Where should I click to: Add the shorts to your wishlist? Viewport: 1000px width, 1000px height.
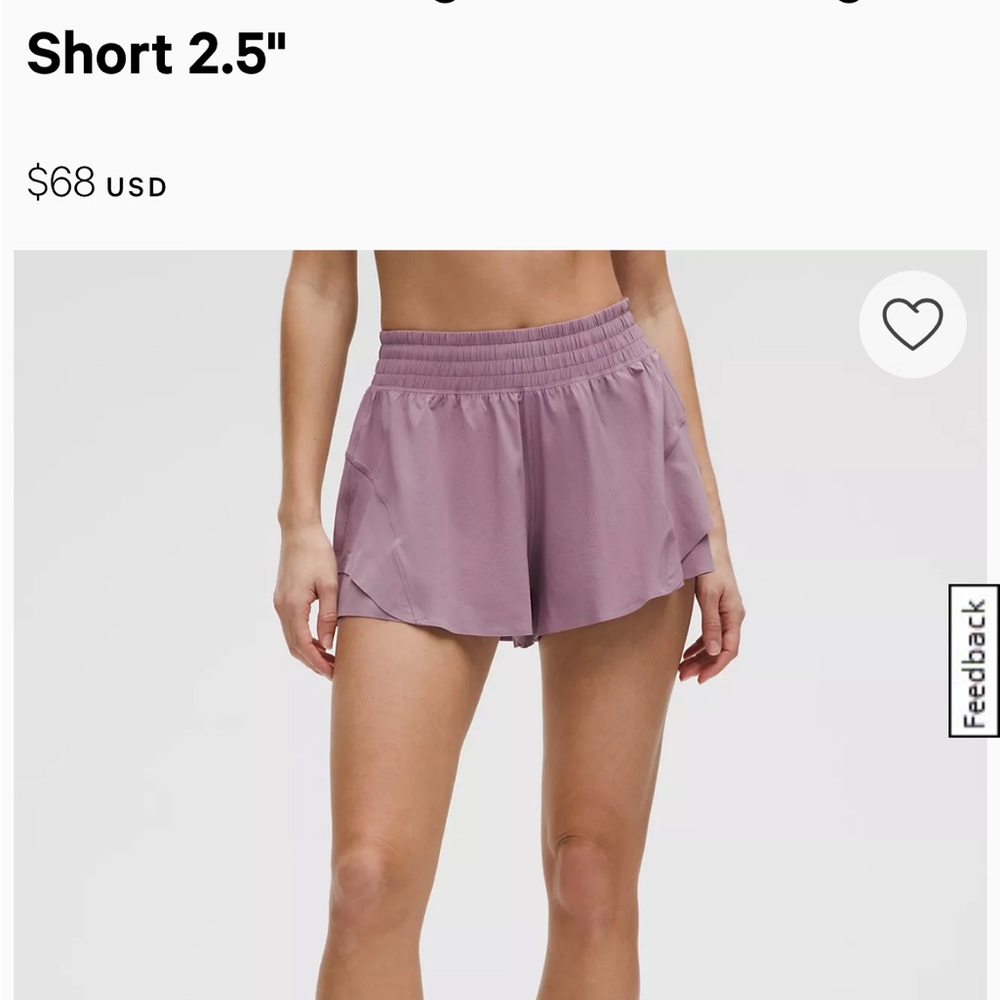click(x=912, y=324)
